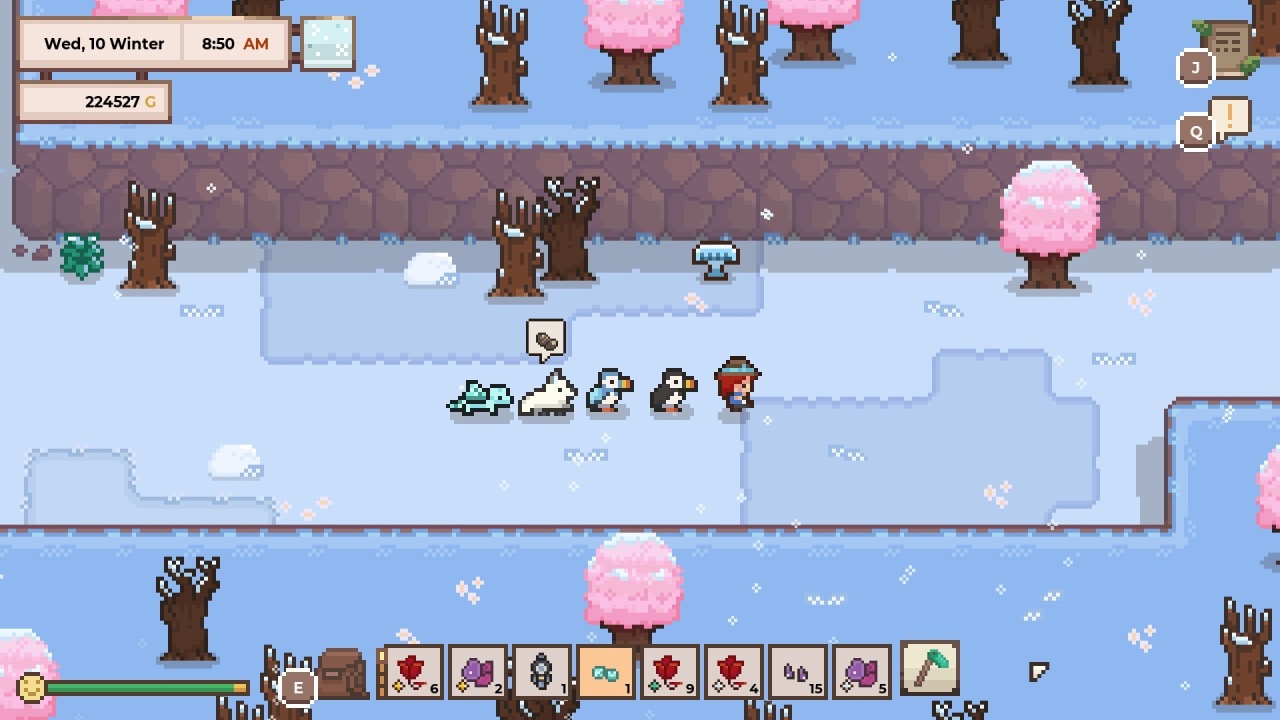This screenshot has height=720, width=1280.
Task: Select the red flower stack of 6
Action: (x=414, y=672)
